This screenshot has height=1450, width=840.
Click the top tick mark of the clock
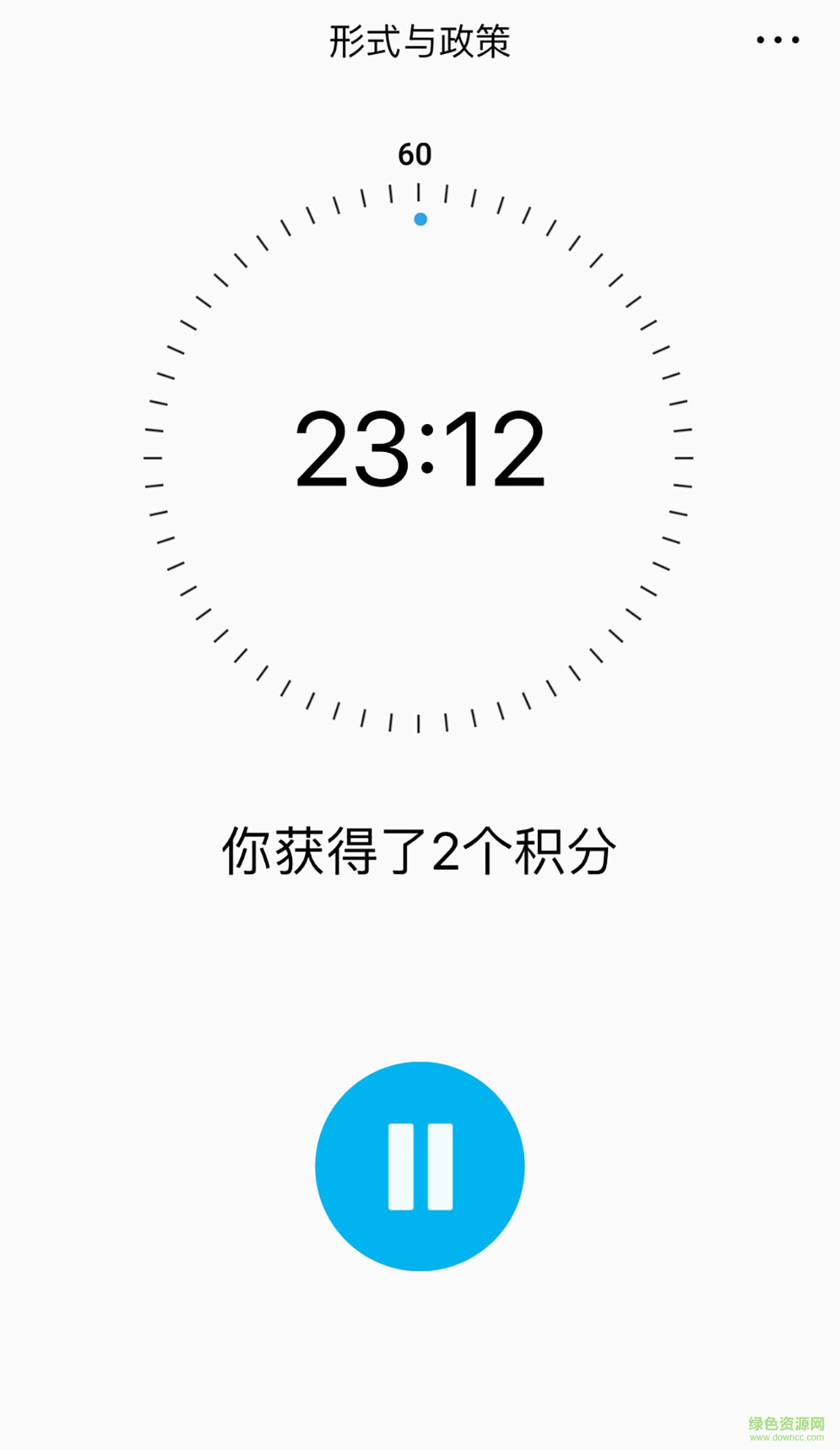pos(419,193)
